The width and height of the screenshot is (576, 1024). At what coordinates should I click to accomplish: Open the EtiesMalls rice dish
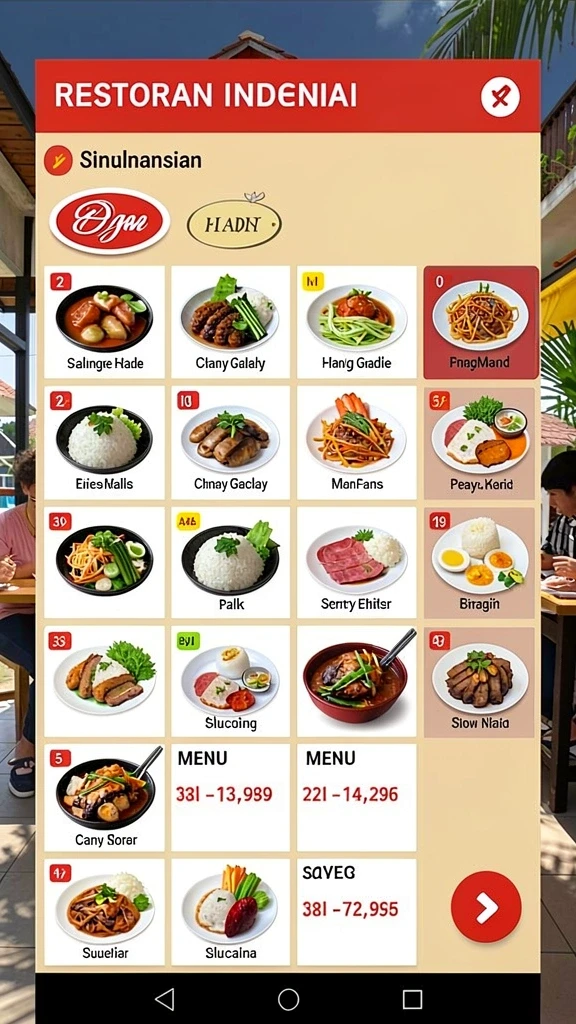click(104, 443)
